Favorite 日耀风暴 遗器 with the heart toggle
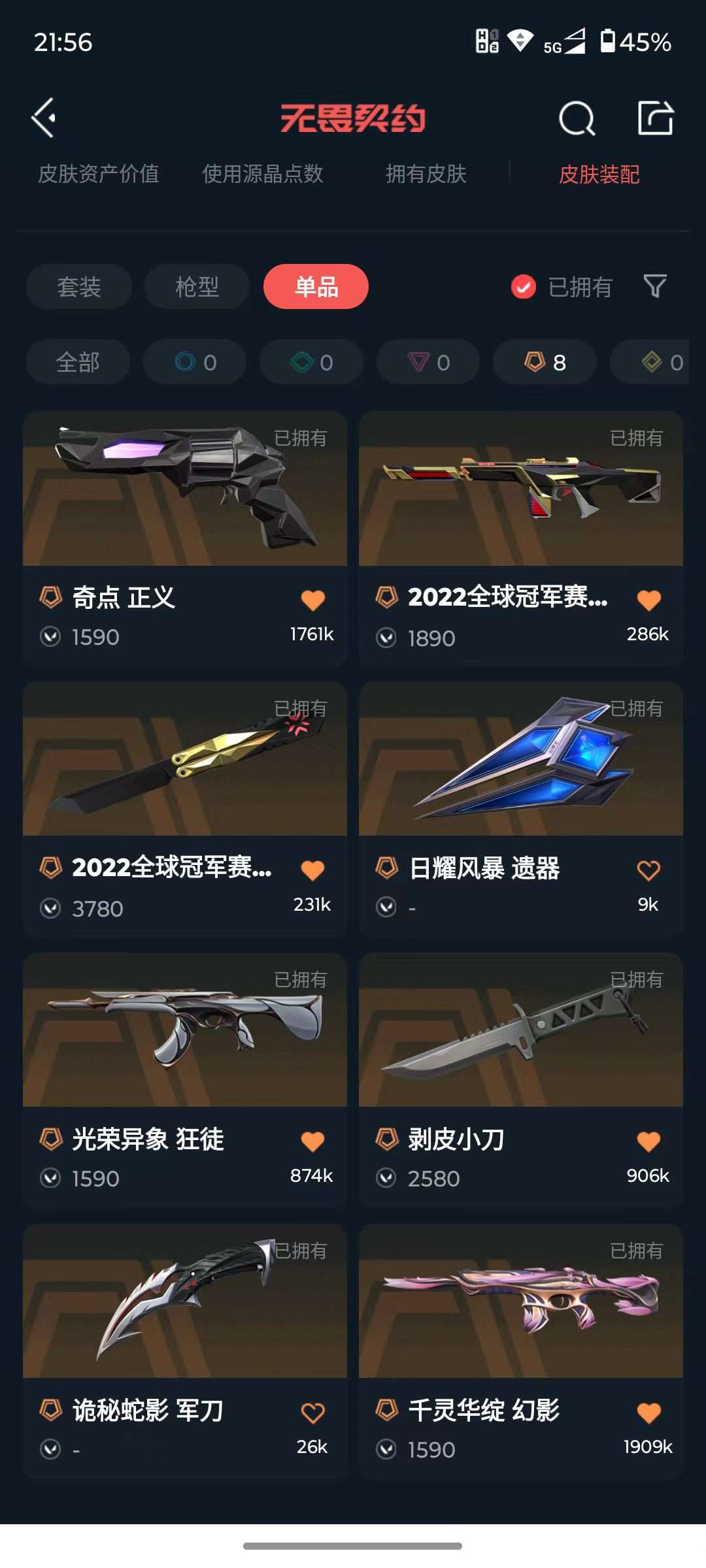 pos(649,869)
